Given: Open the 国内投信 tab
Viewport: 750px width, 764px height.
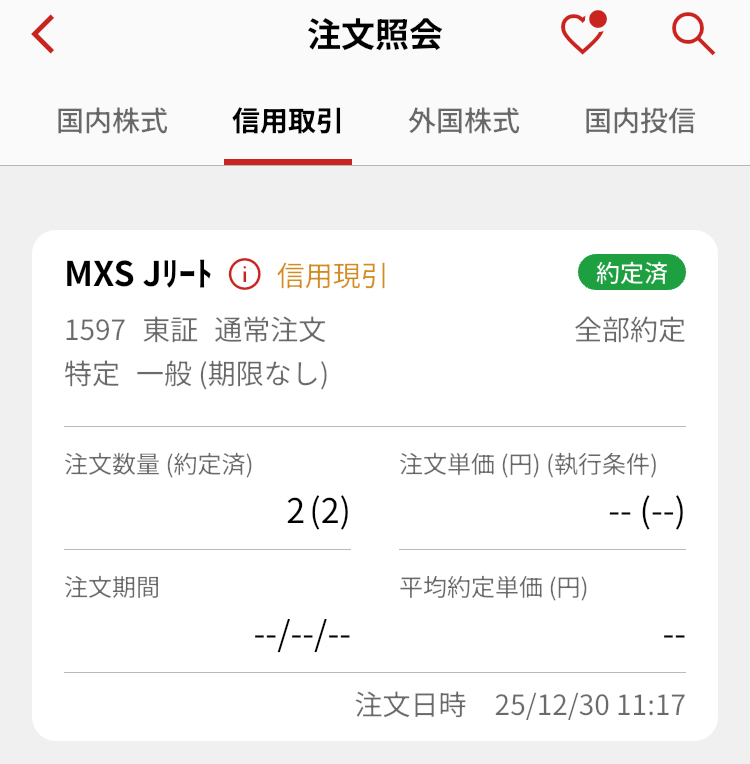Looking at the screenshot, I should click(x=640, y=122).
